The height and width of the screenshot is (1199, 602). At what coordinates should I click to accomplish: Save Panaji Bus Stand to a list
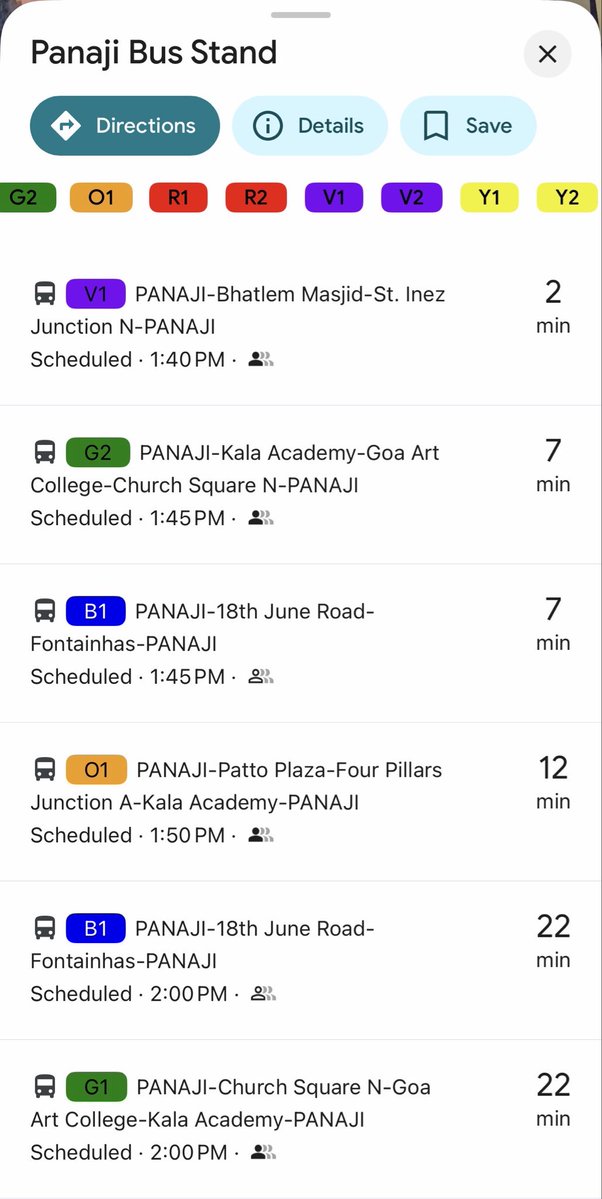tap(468, 126)
